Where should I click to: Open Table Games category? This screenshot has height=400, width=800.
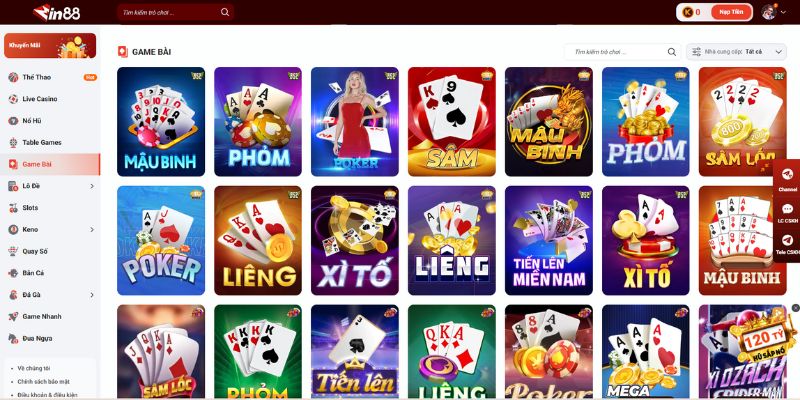point(42,142)
